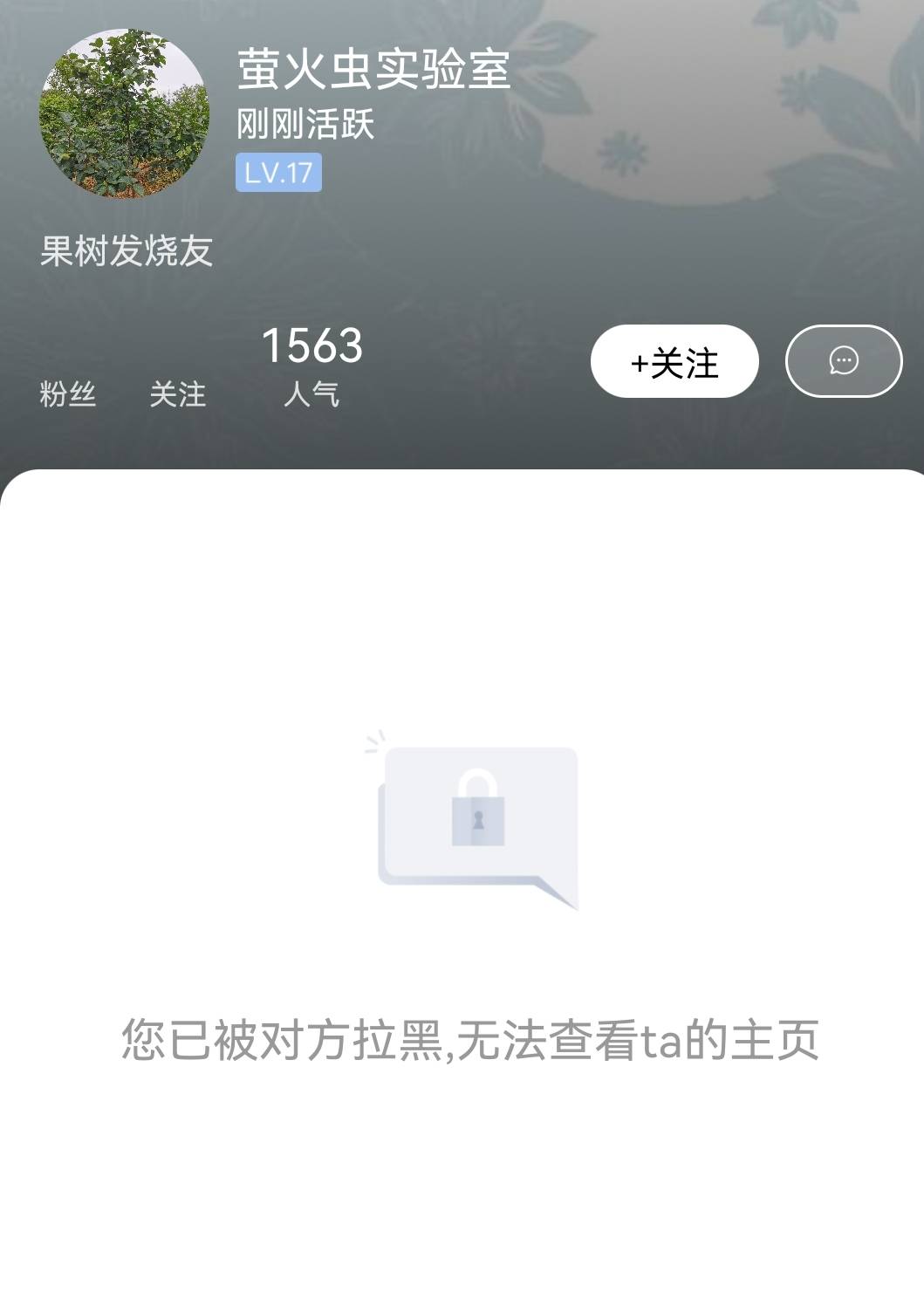Follow 萤火虫实验室 with the +关注 button
This screenshot has height=1306, width=924.
coord(674,361)
